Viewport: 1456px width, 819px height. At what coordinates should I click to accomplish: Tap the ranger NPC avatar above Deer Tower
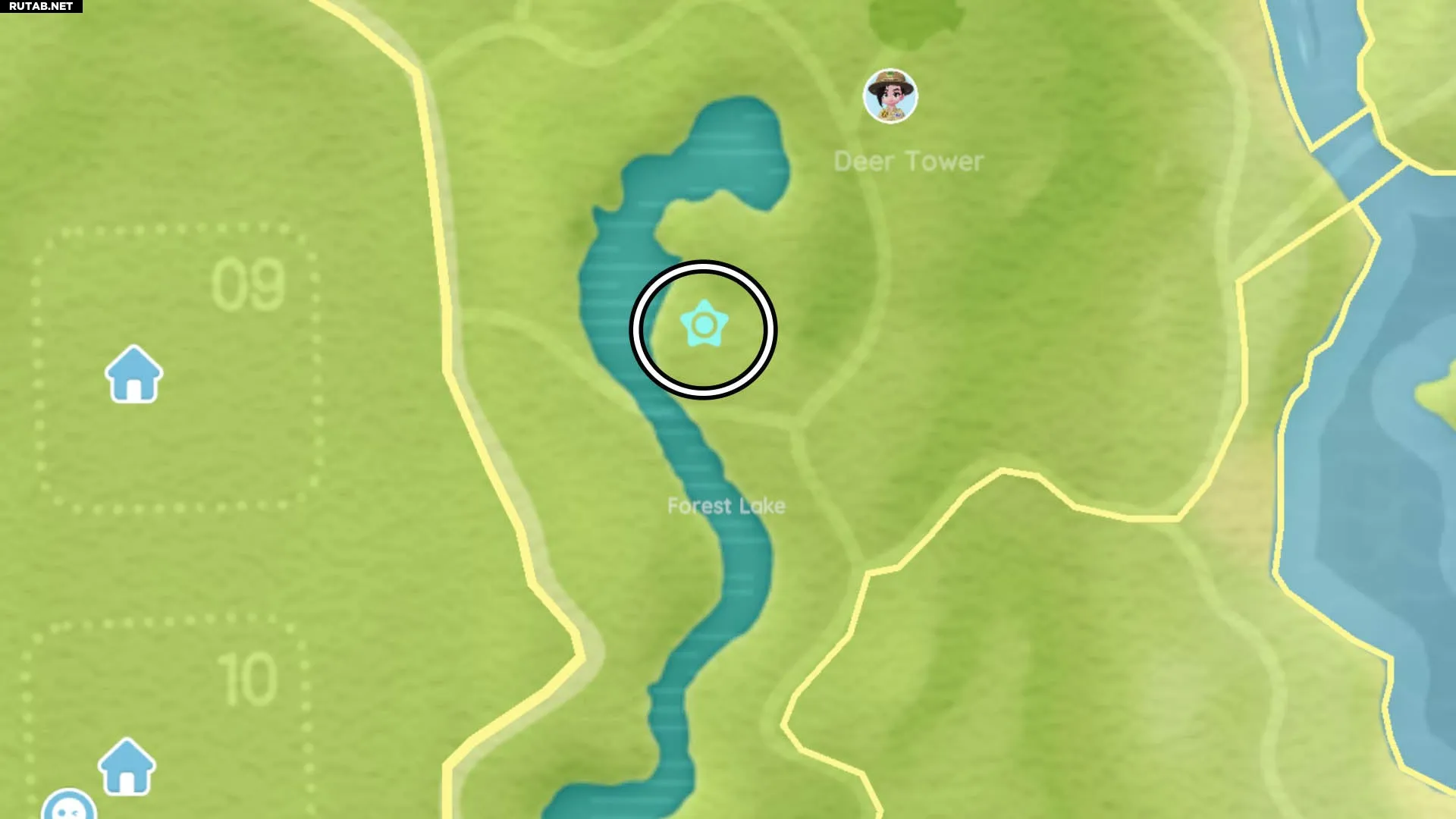click(x=890, y=96)
